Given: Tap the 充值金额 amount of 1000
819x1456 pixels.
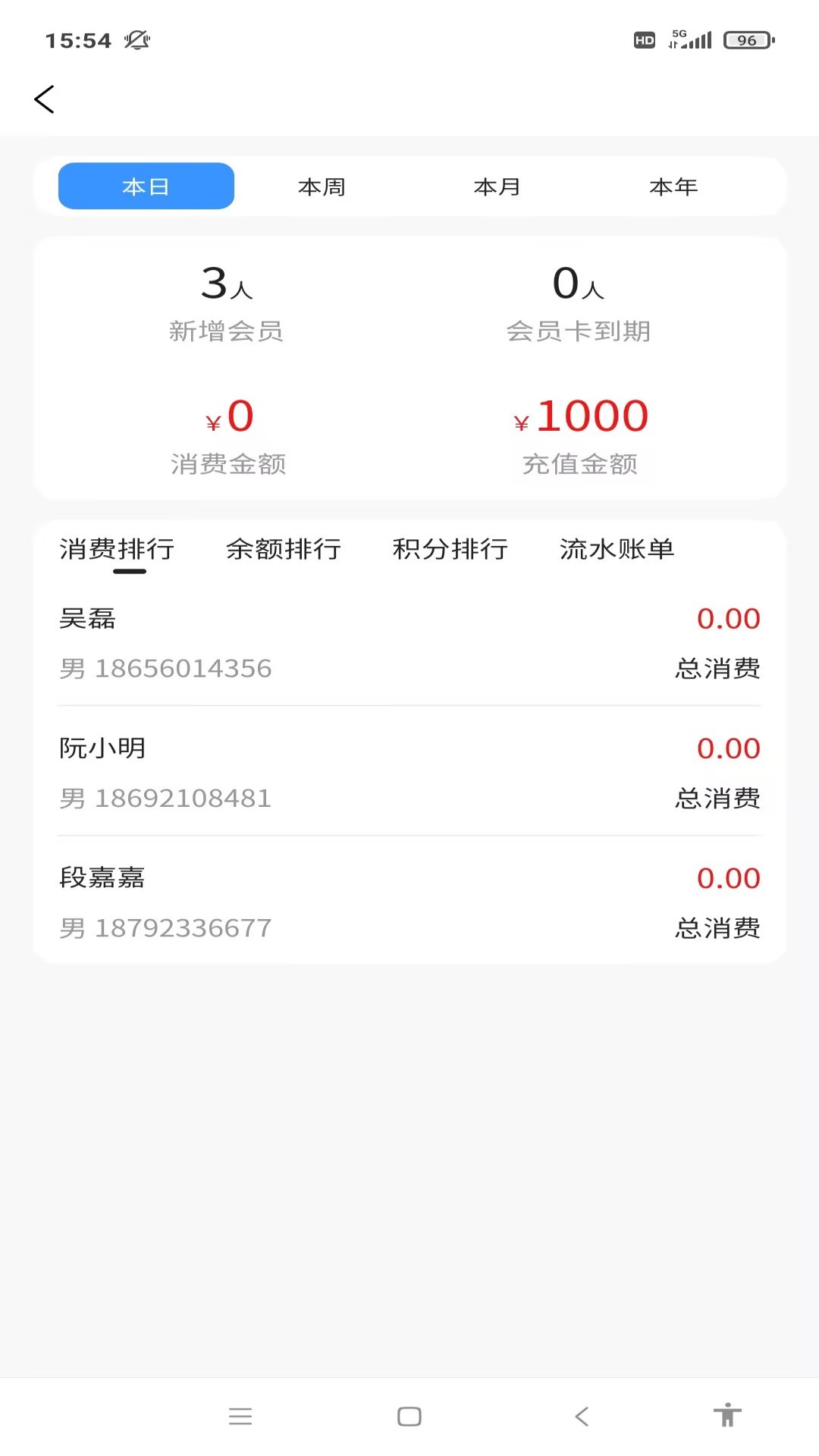Looking at the screenshot, I should point(580,416).
